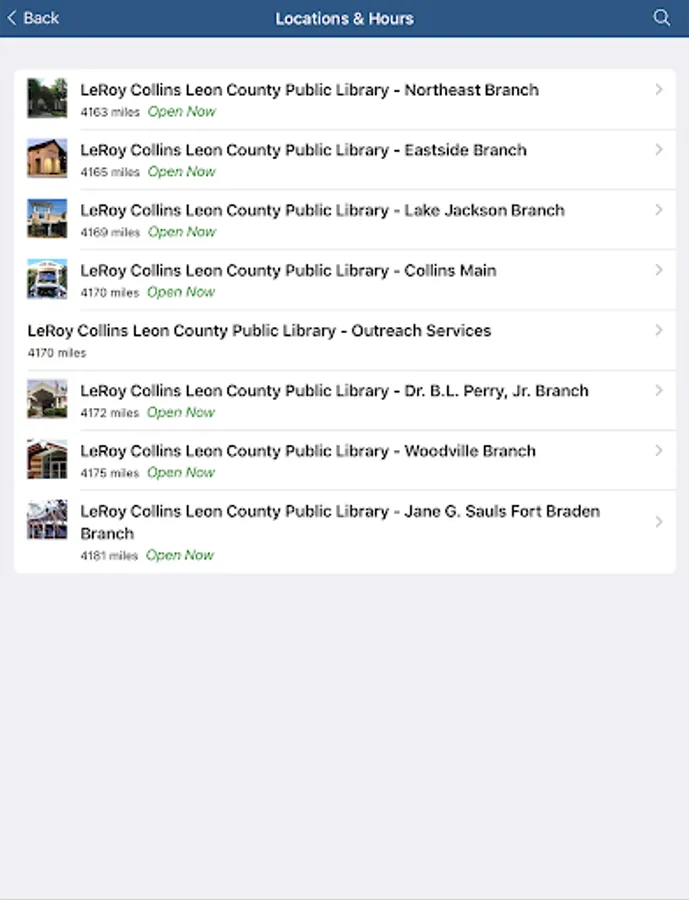Select the Eastside Branch row
The height and width of the screenshot is (900, 689).
tap(344, 160)
